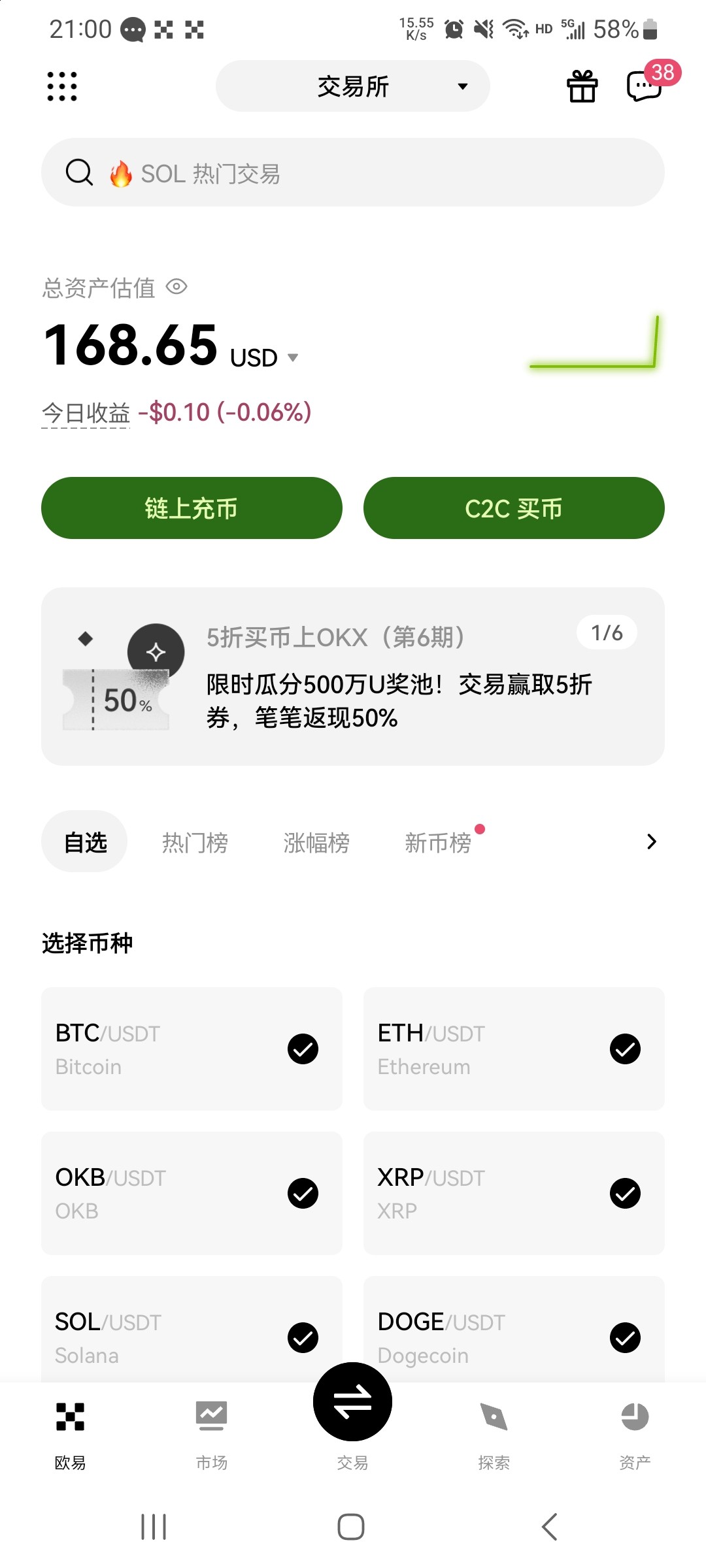Image resolution: width=706 pixels, height=1568 pixels.
Task: Switch to the 涨幅榜 tab
Action: [316, 843]
